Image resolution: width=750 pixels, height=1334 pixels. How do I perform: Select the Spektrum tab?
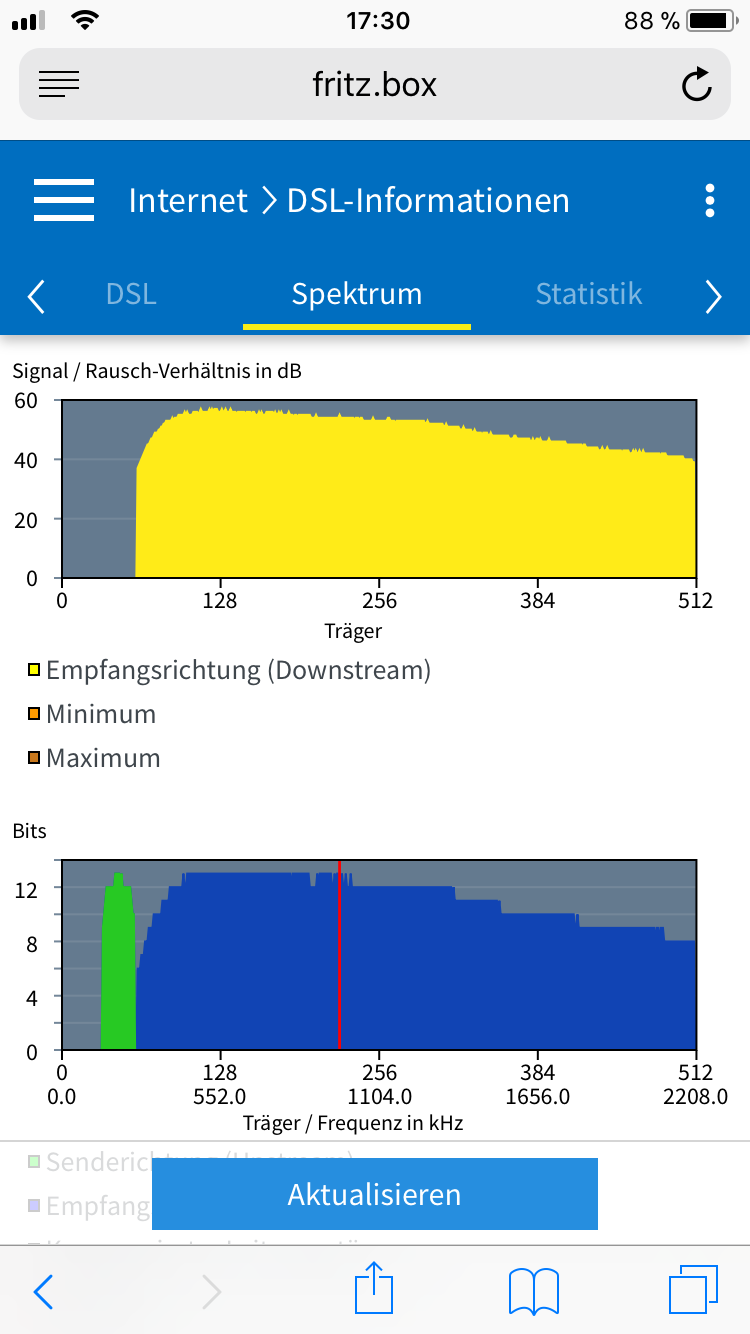pyautogui.click(x=356, y=294)
